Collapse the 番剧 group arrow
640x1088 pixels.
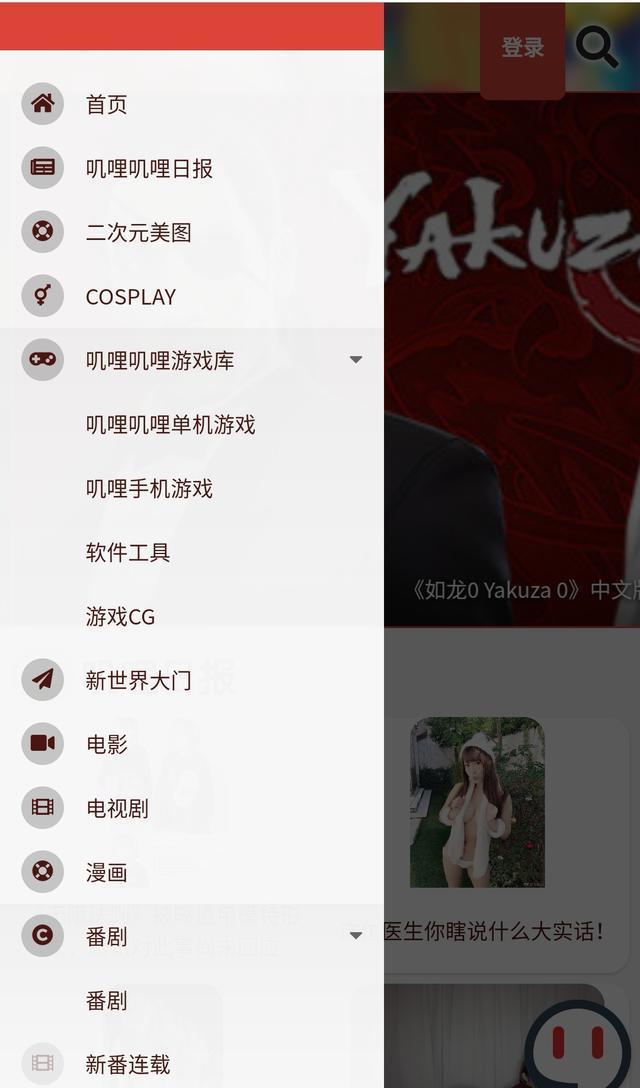click(x=355, y=936)
